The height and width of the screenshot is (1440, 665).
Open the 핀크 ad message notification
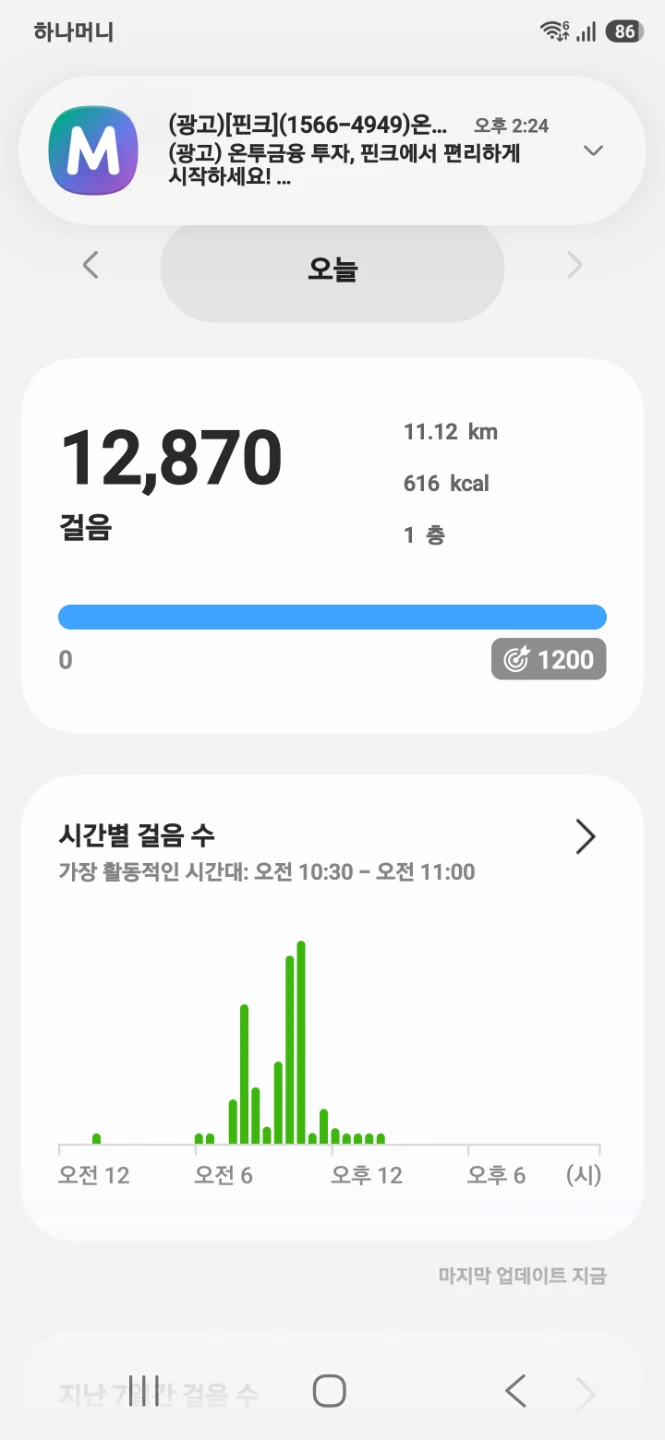(332, 151)
